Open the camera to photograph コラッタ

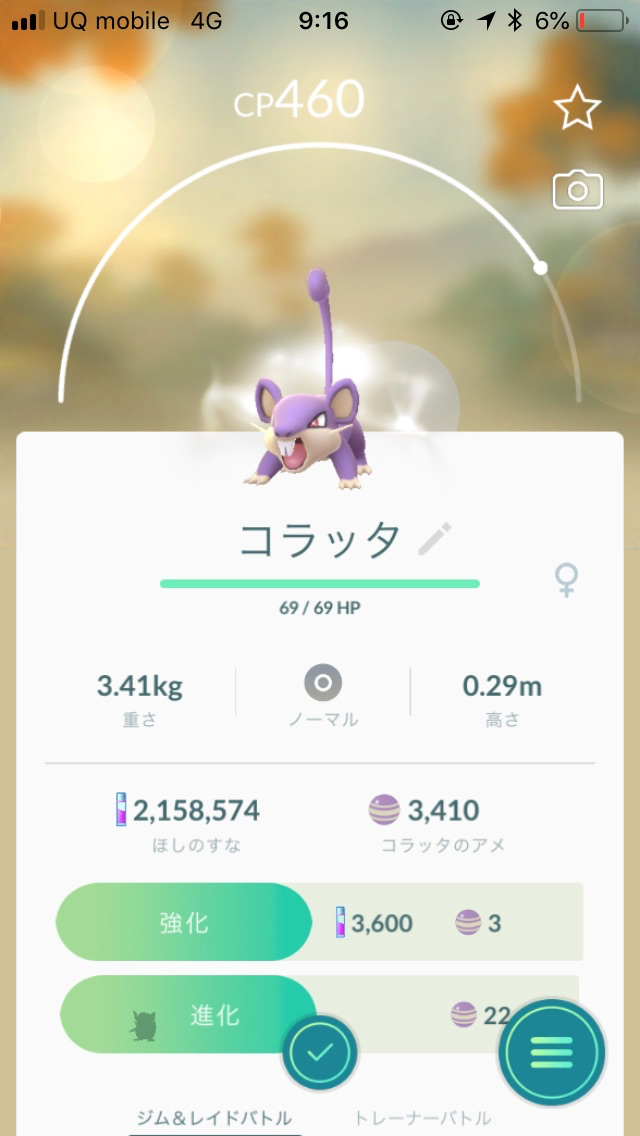577,189
